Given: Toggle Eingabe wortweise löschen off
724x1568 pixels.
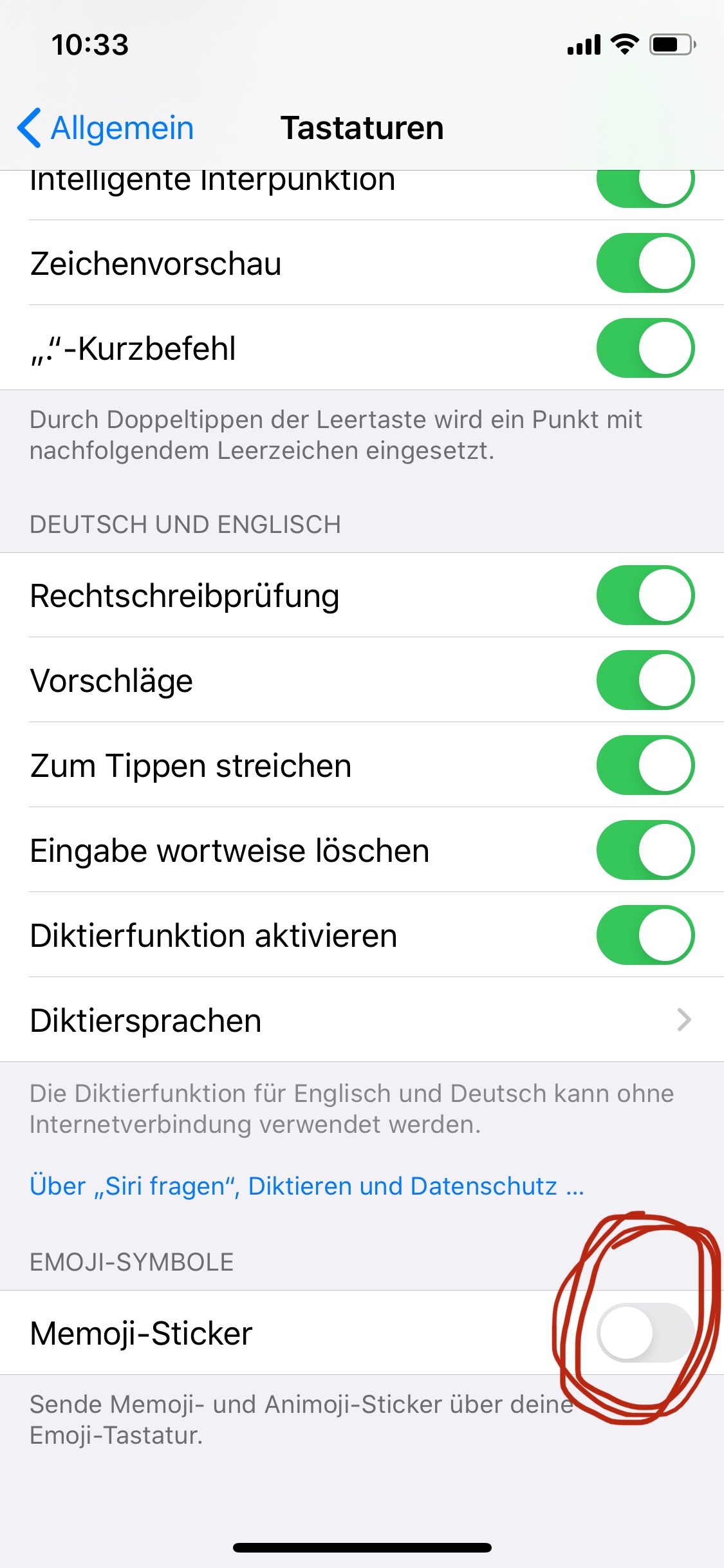Looking at the screenshot, I should (x=645, y=850).
